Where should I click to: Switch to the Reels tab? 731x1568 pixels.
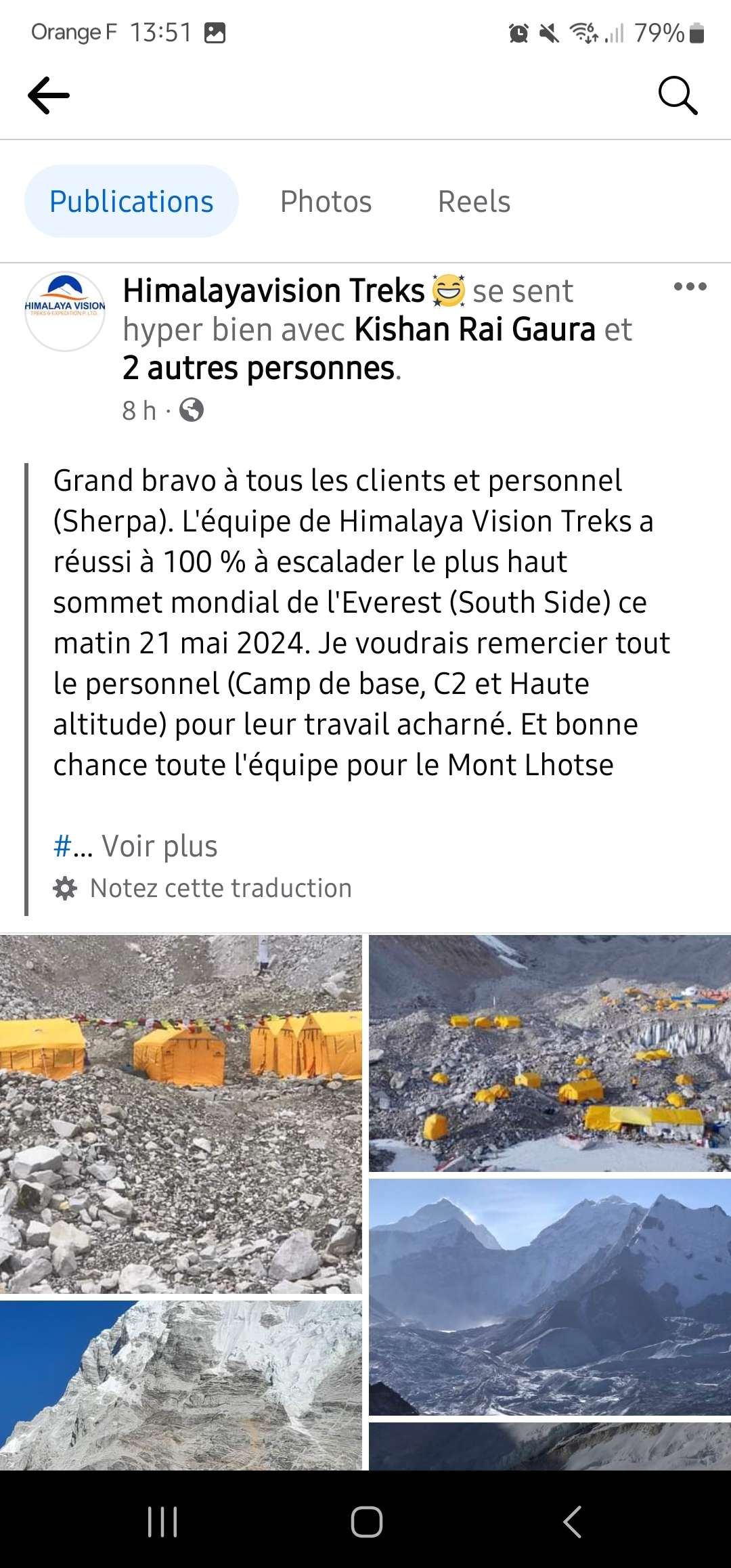click(x=475, y=201)
